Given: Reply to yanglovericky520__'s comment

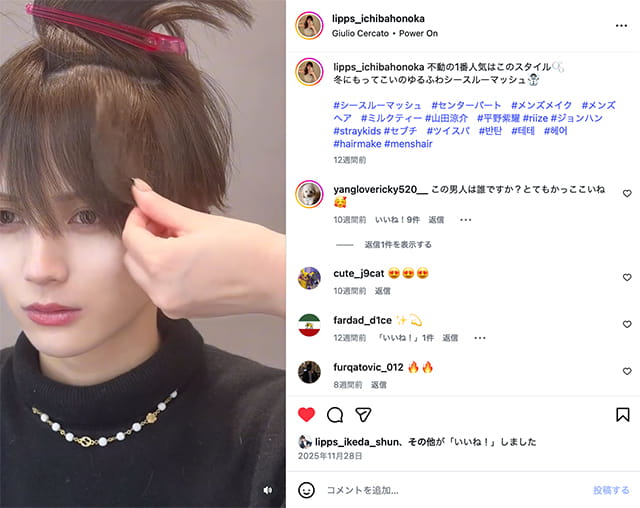Looking at the screenshot, I should click(436, 219).
